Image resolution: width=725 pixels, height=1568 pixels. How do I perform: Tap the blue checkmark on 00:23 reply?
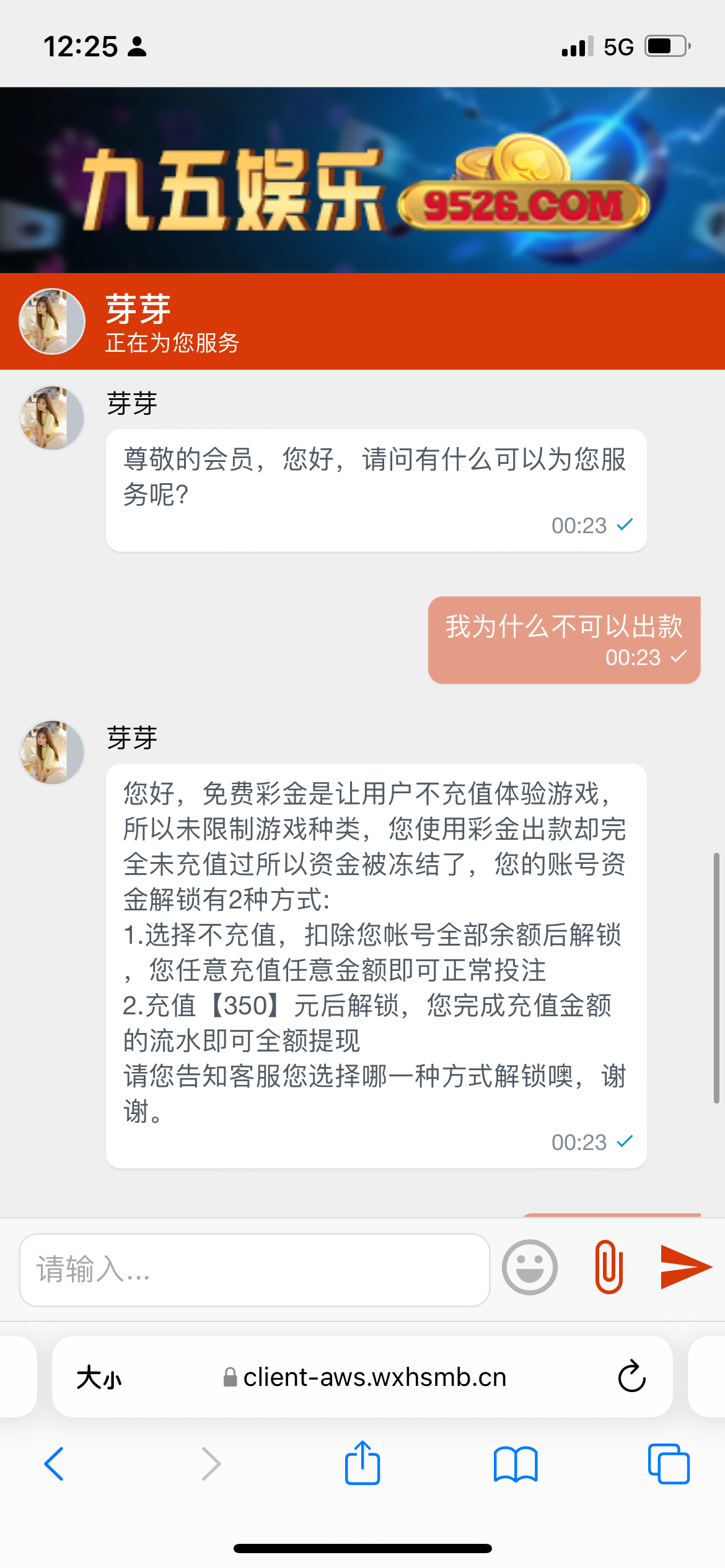[625, 1143]
